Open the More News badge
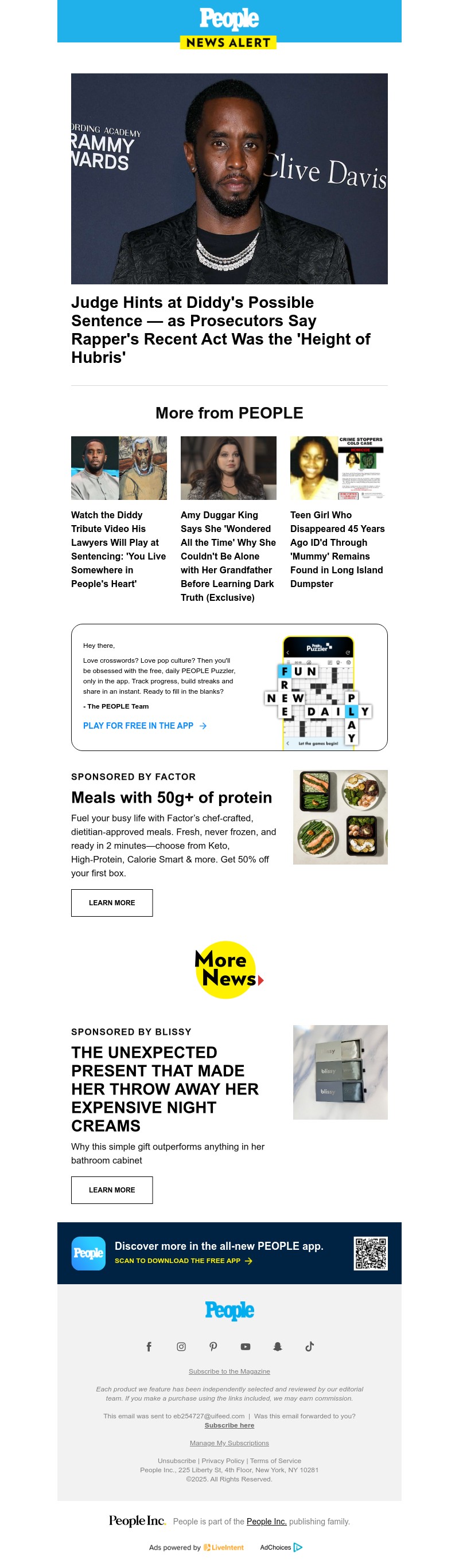 point(228,969)
